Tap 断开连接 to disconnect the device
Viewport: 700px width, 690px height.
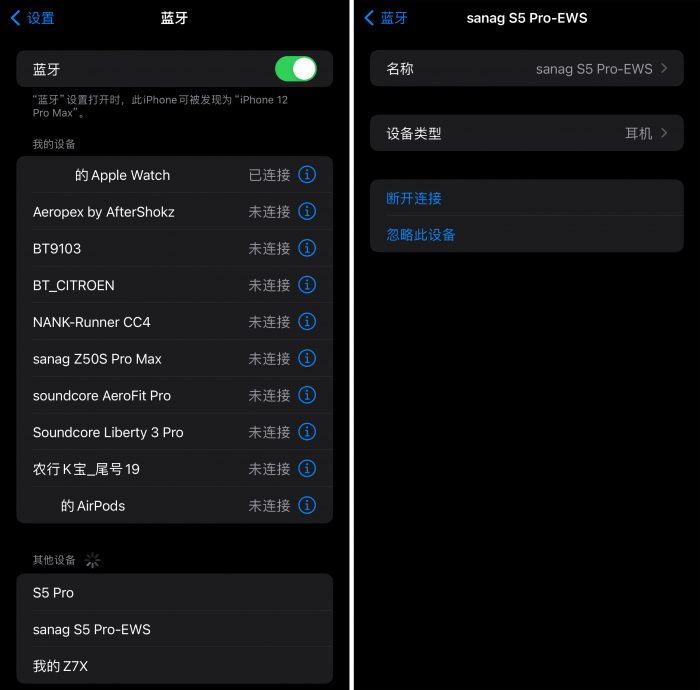(414, 198)
